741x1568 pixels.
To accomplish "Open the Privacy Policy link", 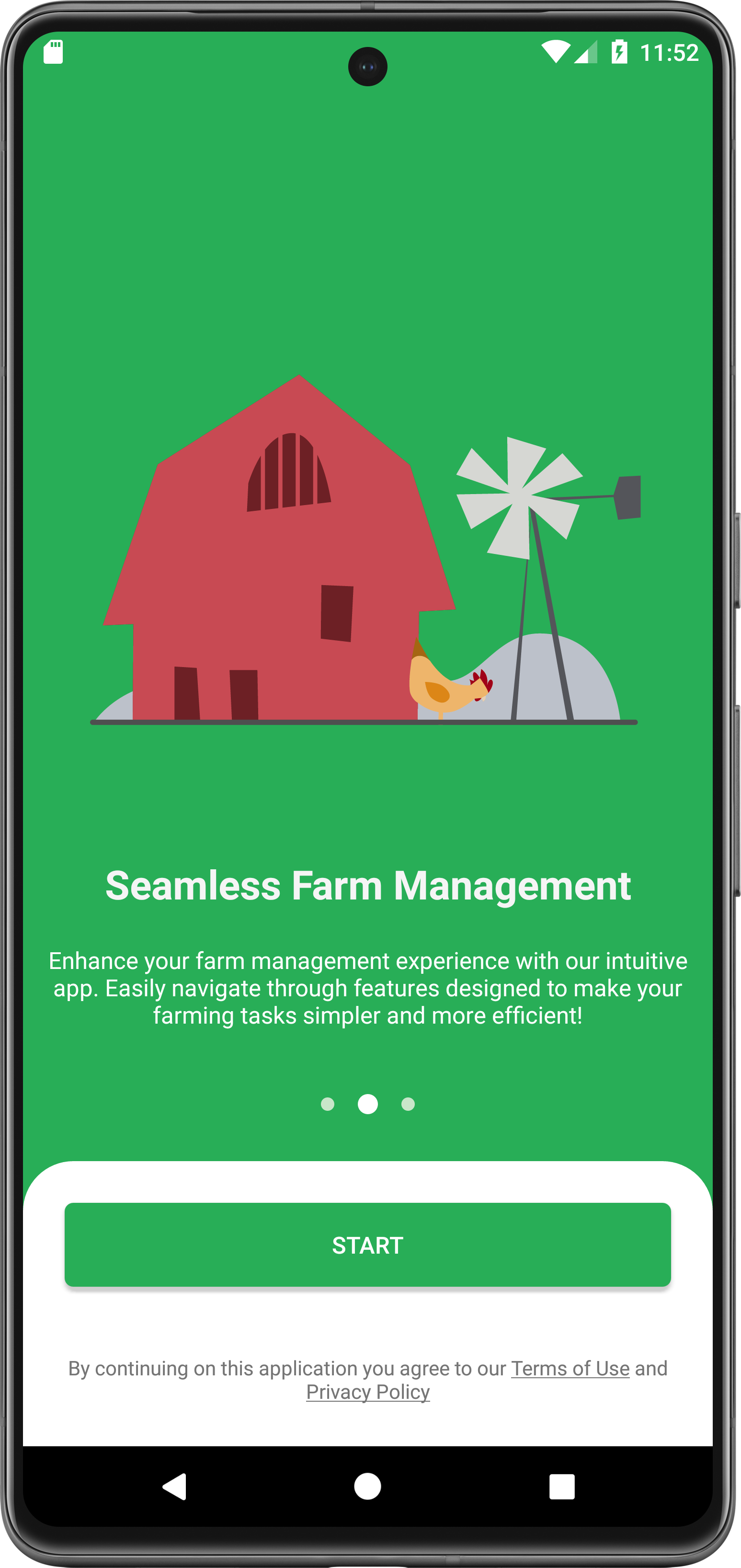I will (x=368, y=1392).
